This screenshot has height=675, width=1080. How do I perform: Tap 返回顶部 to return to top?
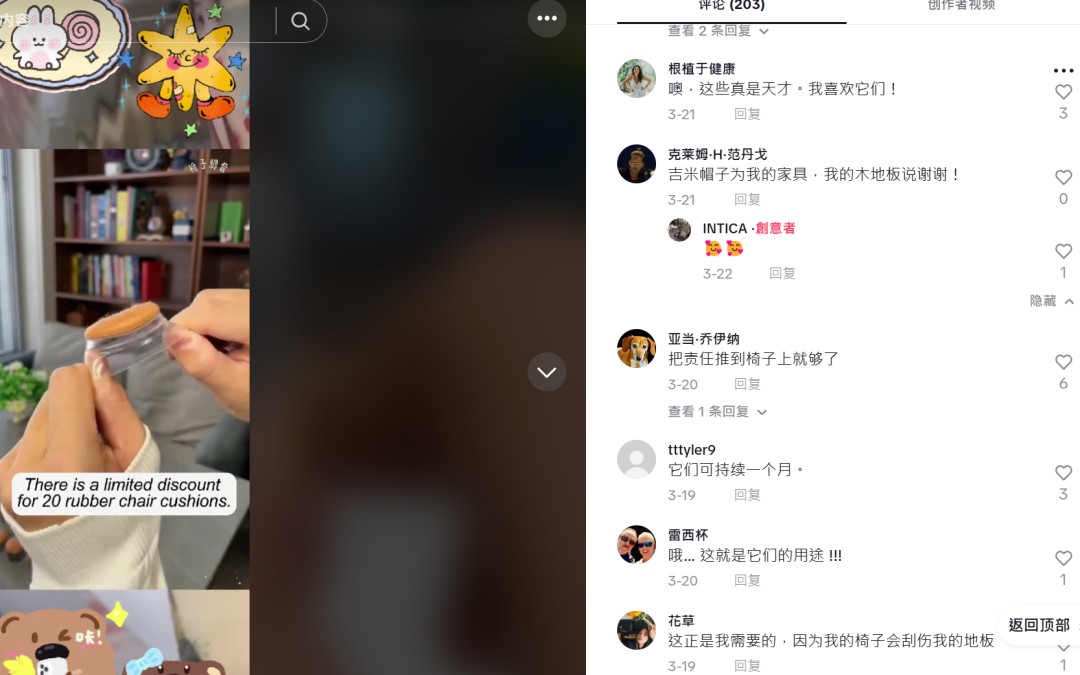coord(1038,625)
